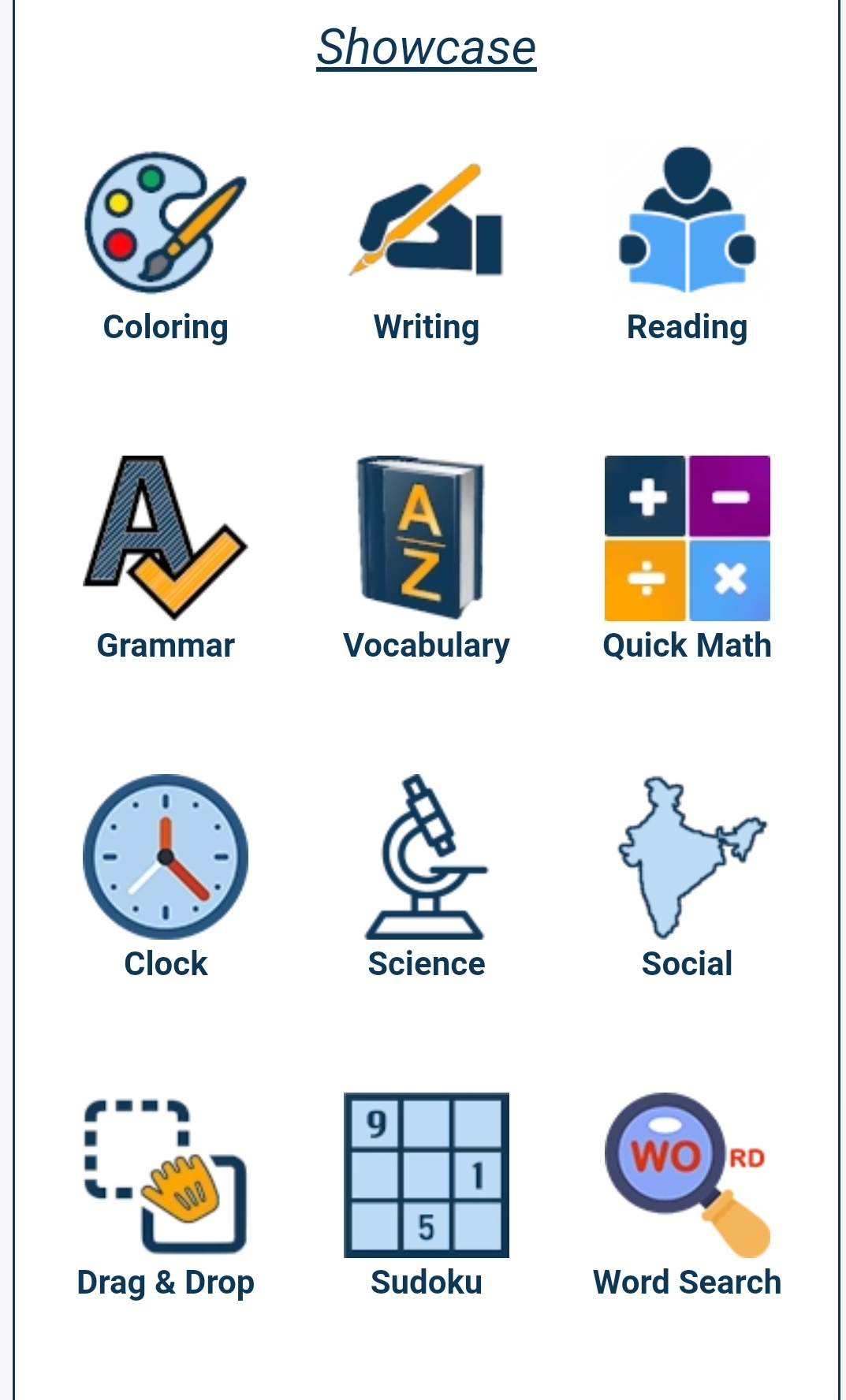This screenshot has width=846, height=1400.
Task: Open the Social section
Action: click(x=687, y=857)
